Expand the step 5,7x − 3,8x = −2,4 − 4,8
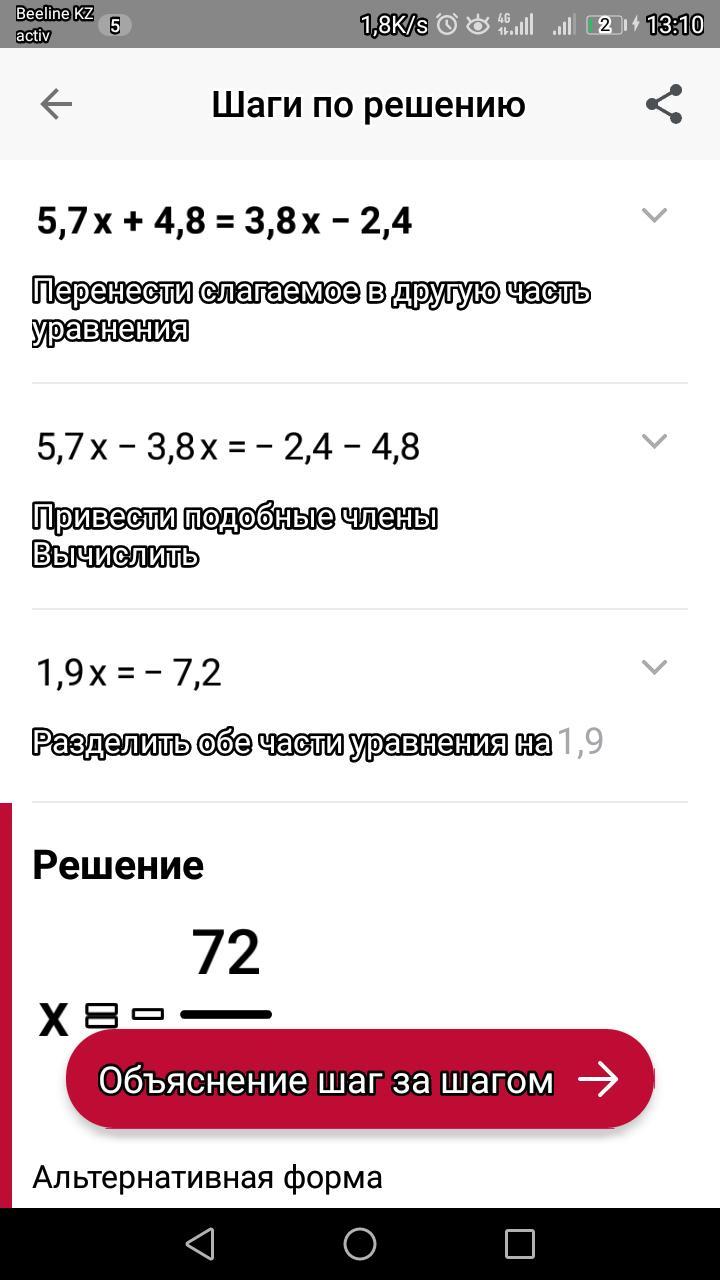This screenshot has height=1280, width=720. click(654, 441)
